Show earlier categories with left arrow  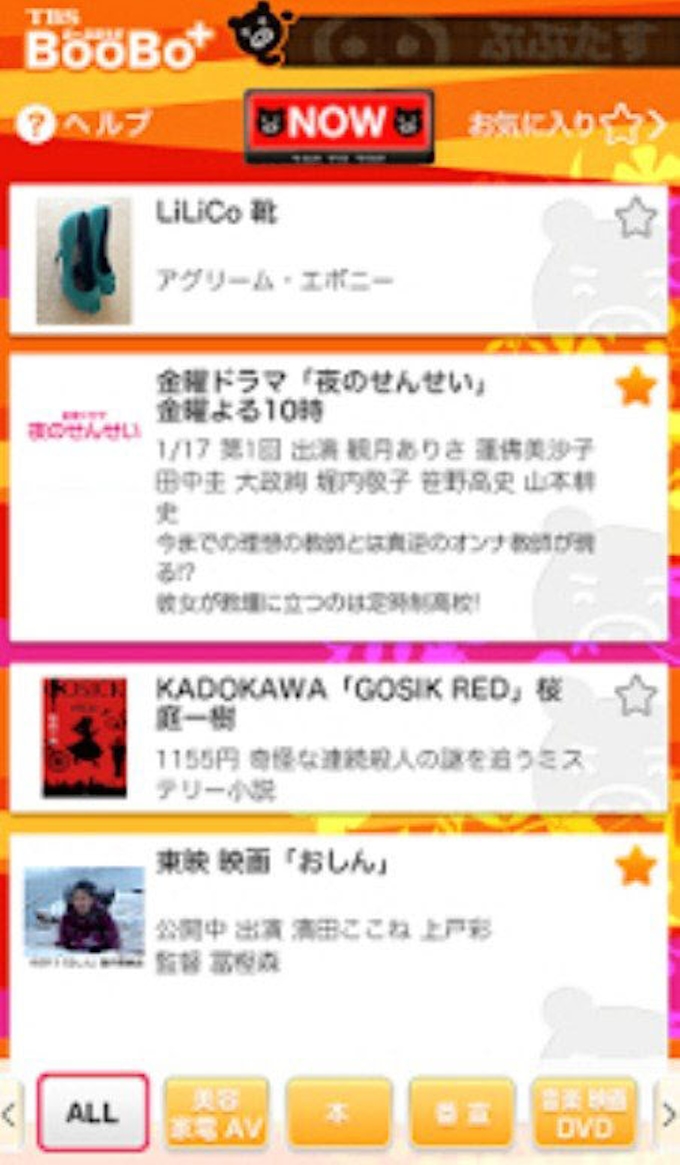[x=11, y=1113]
